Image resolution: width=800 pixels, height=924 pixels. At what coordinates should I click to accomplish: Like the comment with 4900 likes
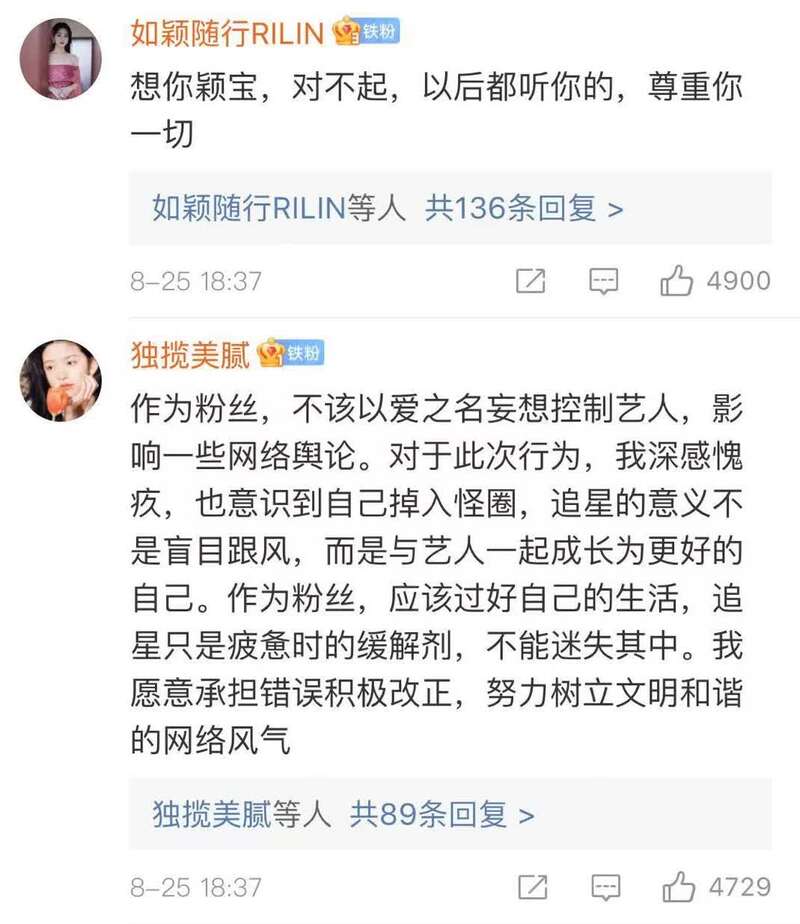pos(677,282)
